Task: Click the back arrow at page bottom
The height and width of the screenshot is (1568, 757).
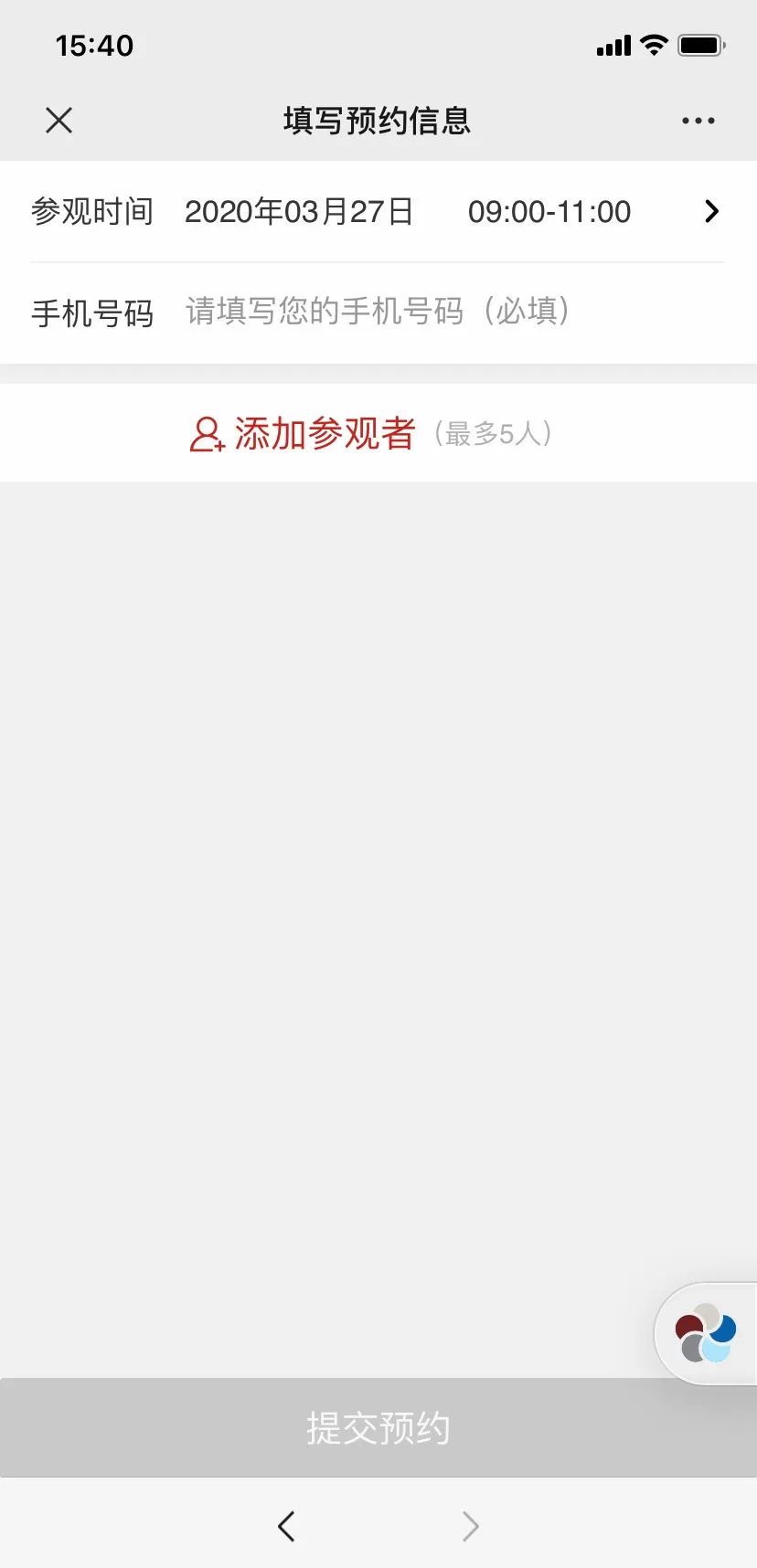Action: coord(286,1524)
